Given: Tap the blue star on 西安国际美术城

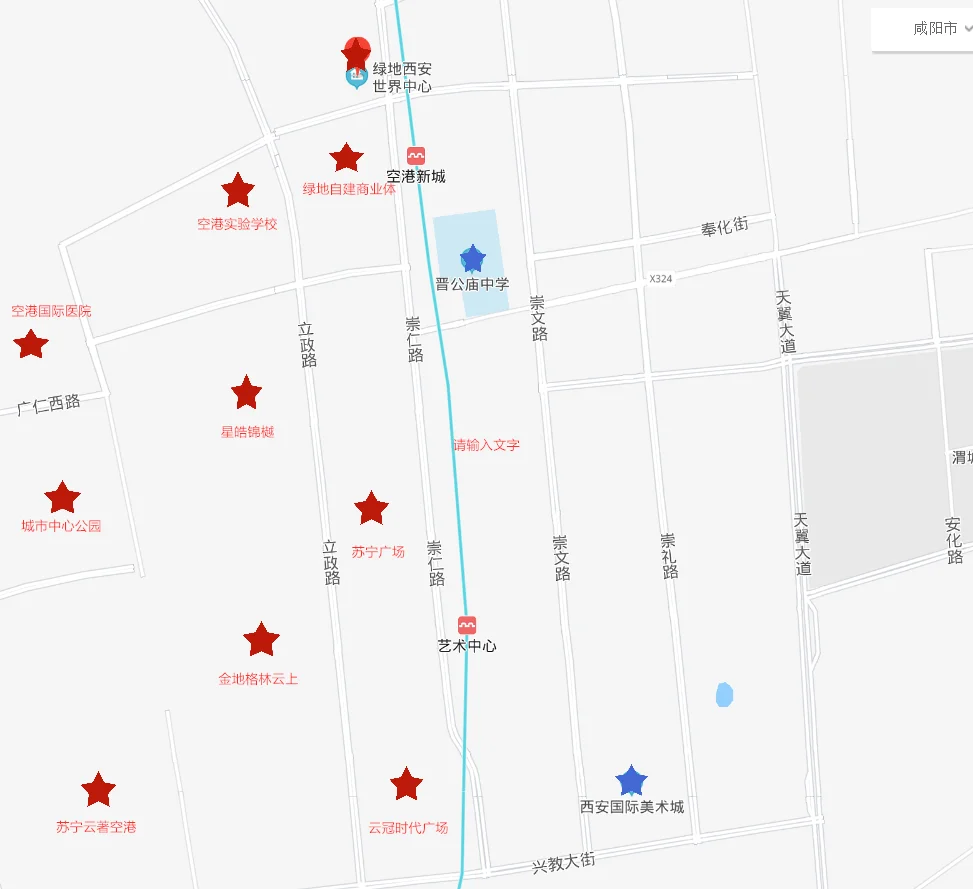Looking at the screenshot, I should tap(631, 781).
